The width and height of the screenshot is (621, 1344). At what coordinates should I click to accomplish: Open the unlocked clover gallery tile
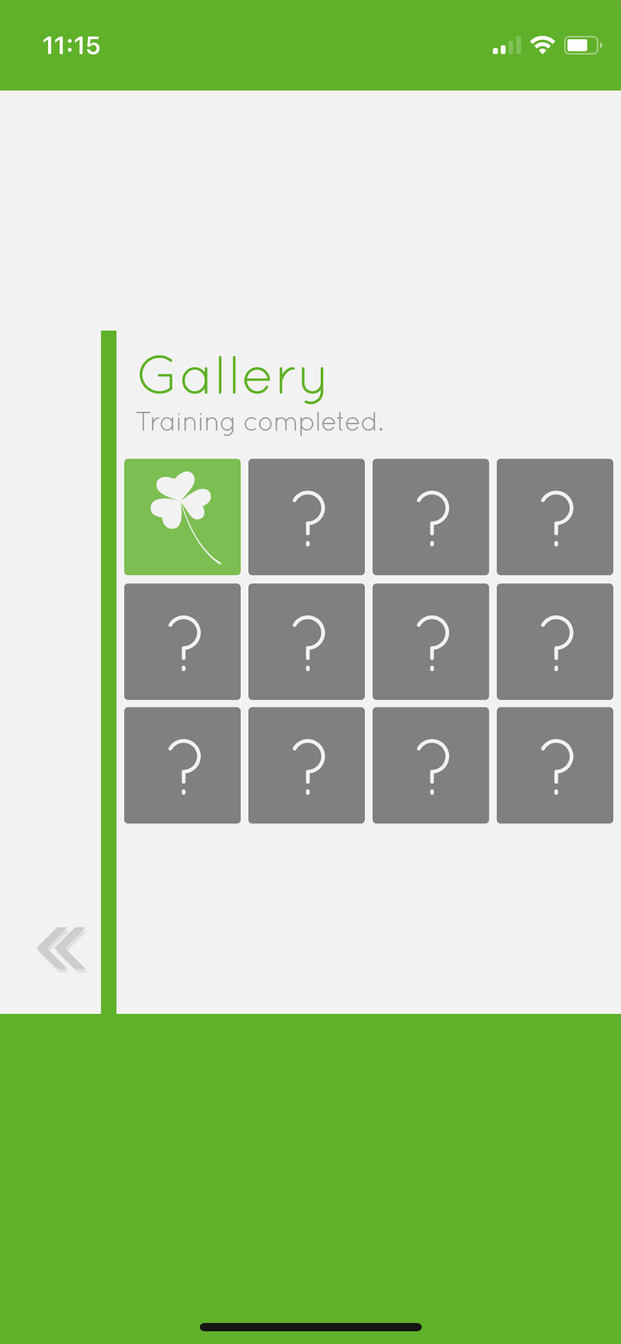tap(182, 517)
